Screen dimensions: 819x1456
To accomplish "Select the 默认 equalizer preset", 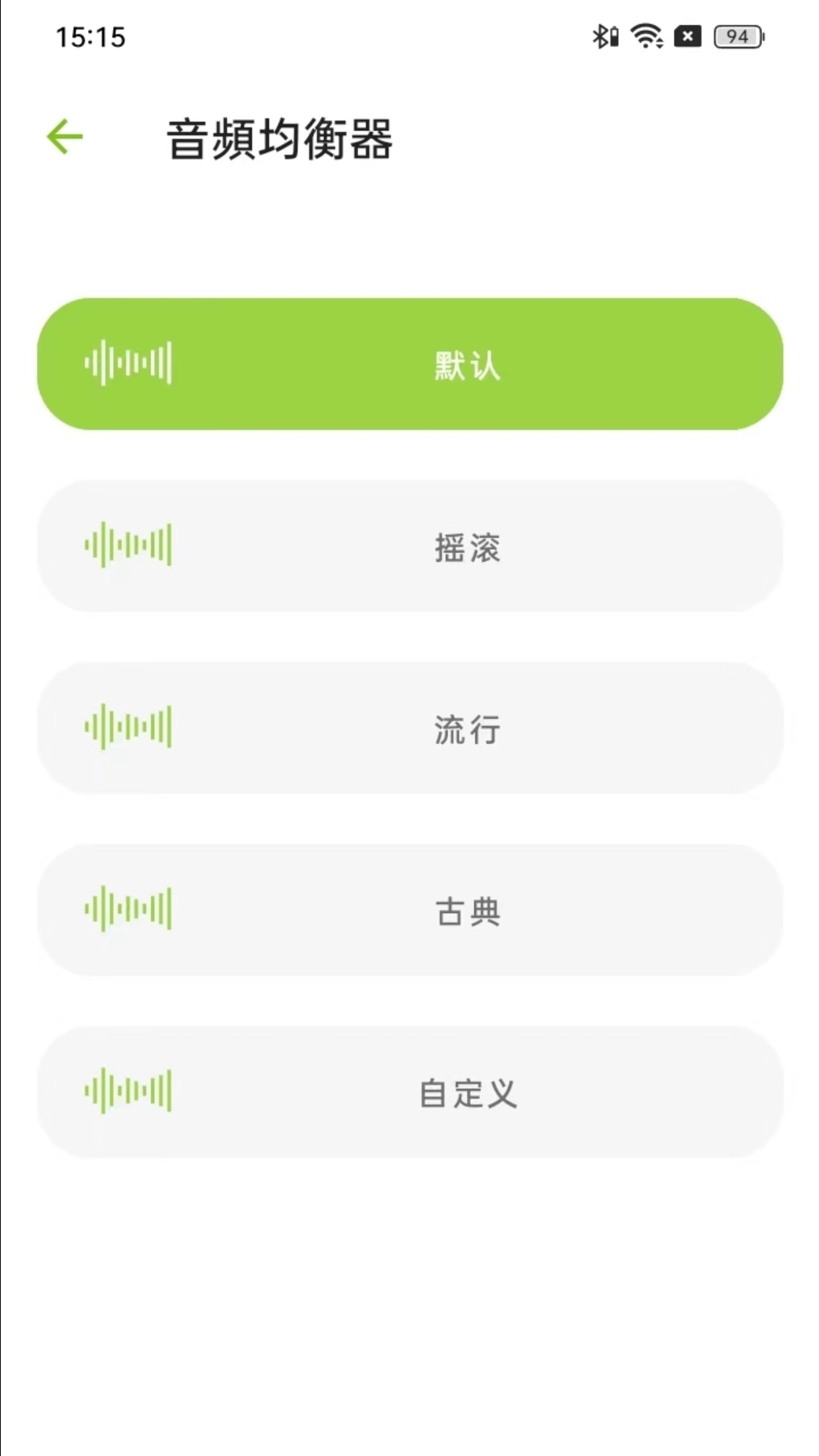I will click(409, 364).
